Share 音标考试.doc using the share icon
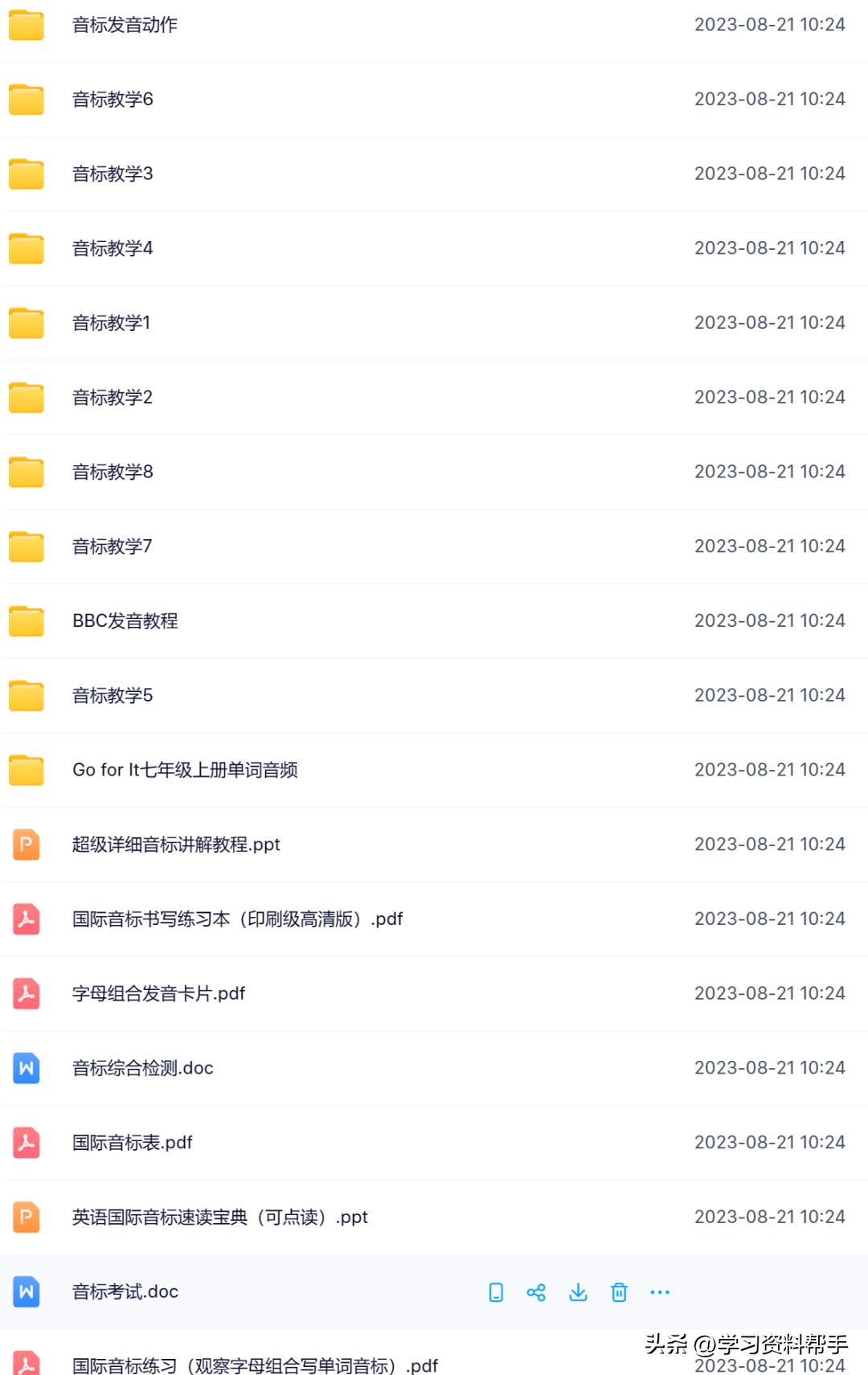Screen dimensions: 868x1375 pos(537,1291)
